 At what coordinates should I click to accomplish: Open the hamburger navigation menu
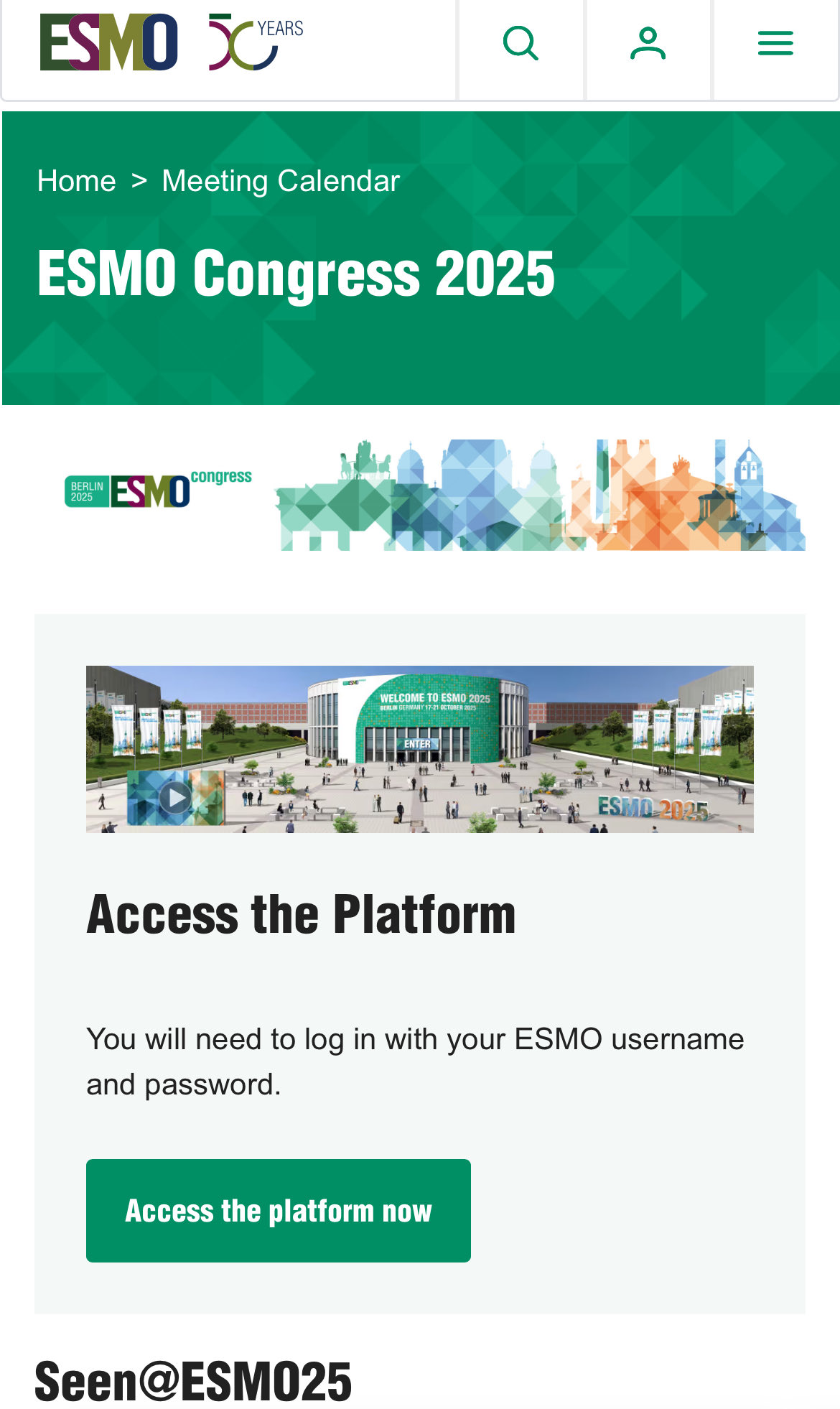click(x=775, y=44)
